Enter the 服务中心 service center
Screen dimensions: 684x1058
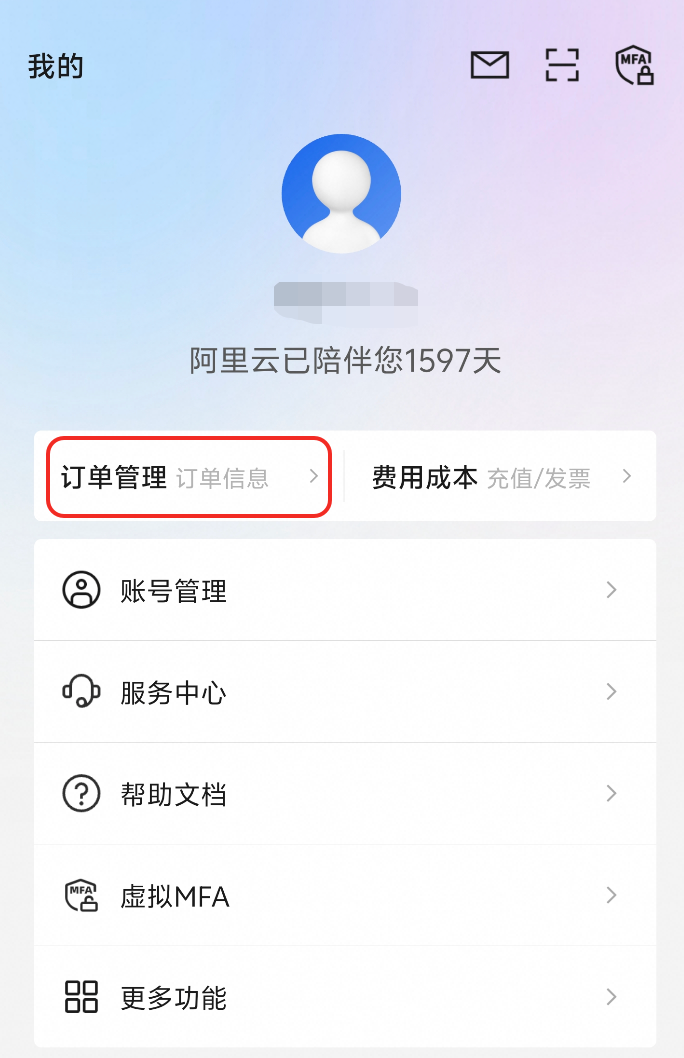pyautogui.click(x=344, y=692)
